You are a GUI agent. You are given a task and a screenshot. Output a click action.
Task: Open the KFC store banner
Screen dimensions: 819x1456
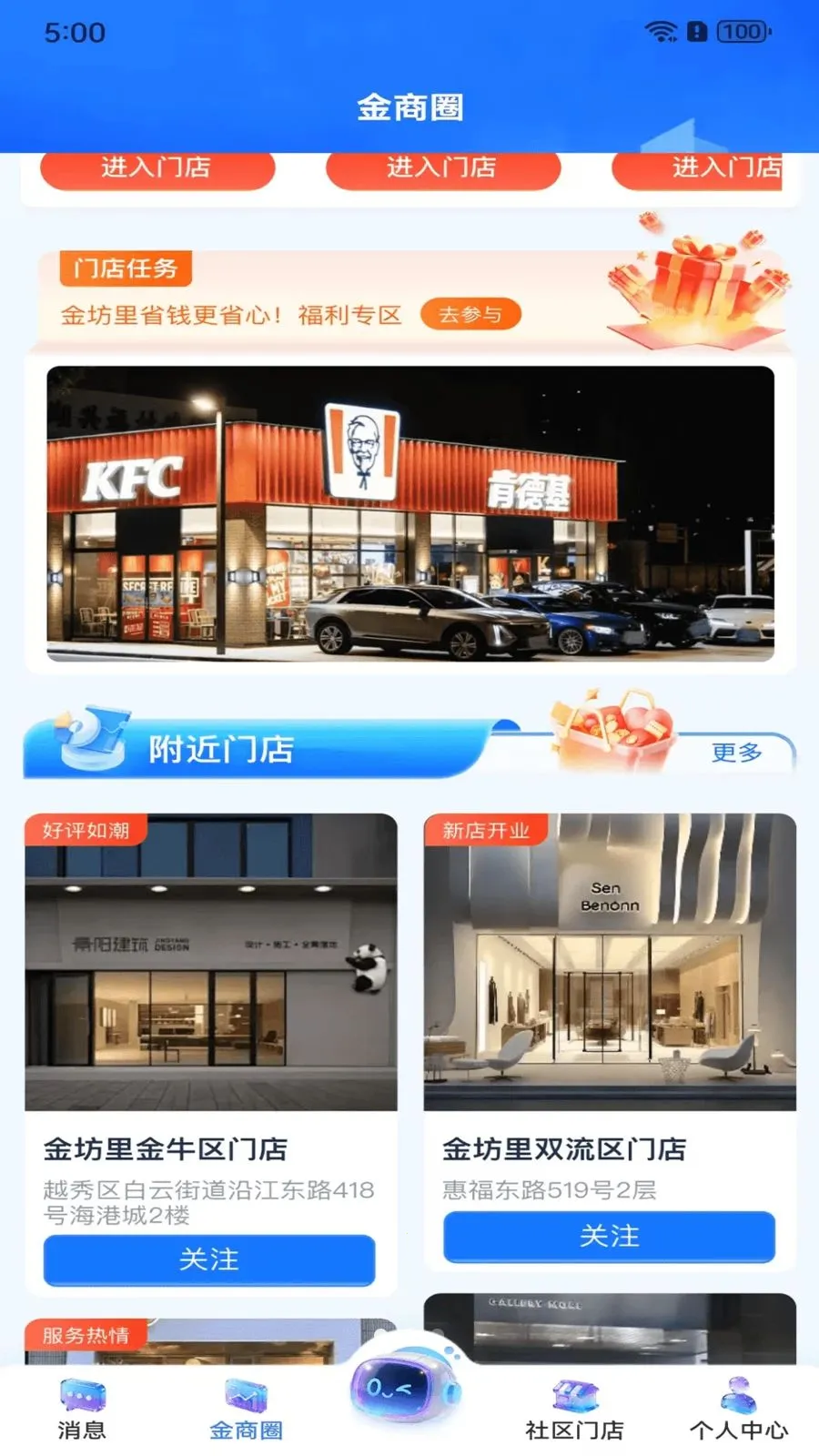(410, 513)
